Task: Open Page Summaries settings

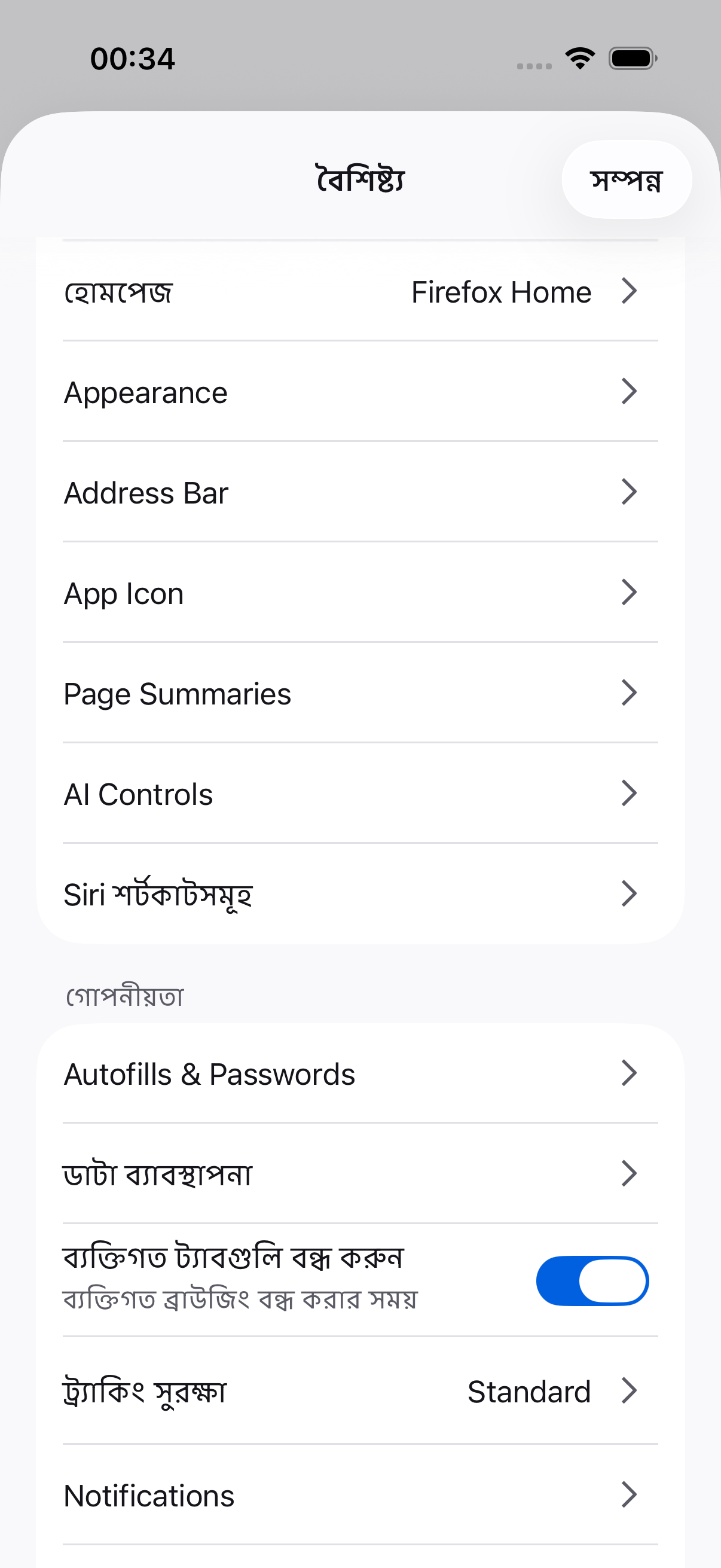Action: pos(360,693)
